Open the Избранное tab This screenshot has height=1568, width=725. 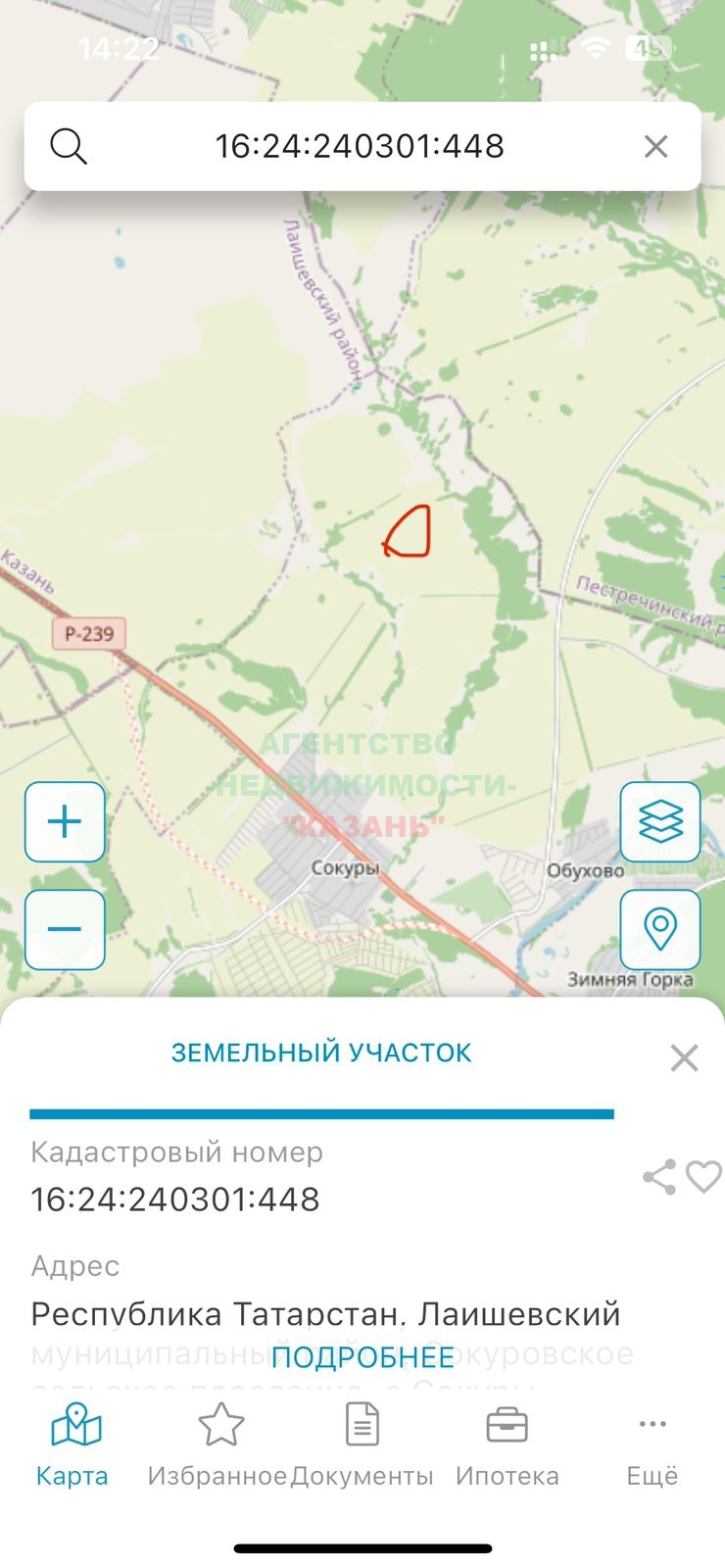[217, 1445]
